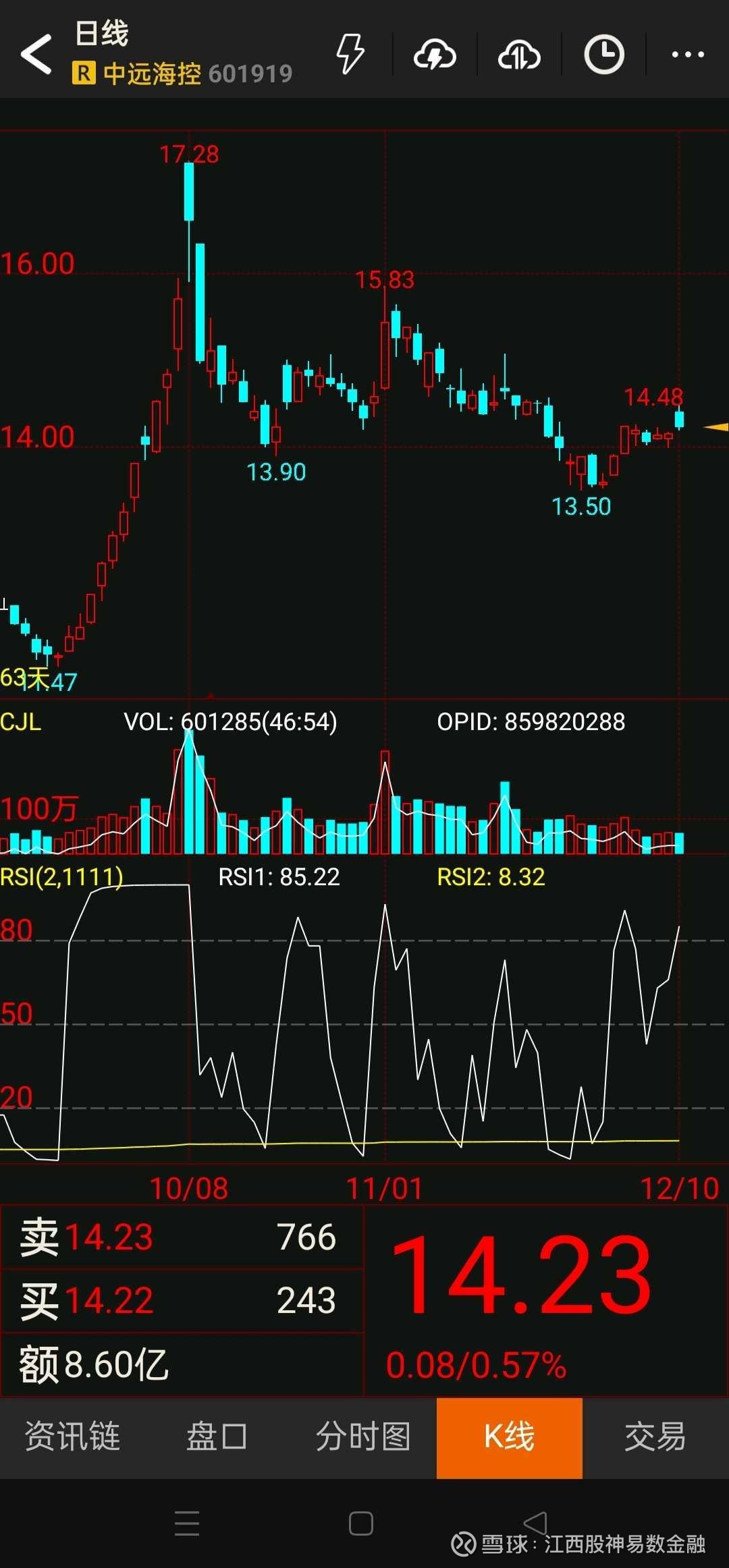Tap the system home button
This screenshot has height=1568, width=729.
tap(361, 1523)
